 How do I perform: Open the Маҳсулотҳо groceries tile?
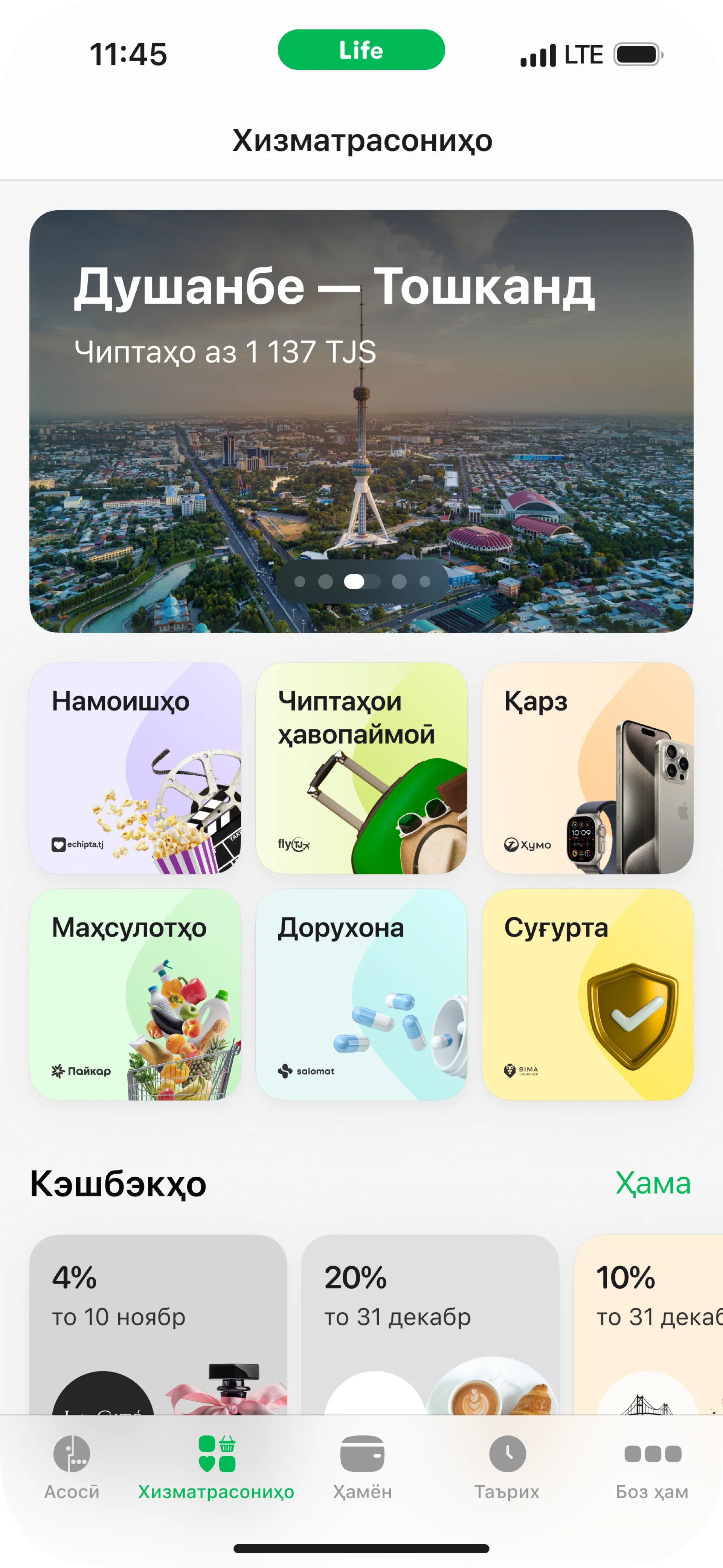[x=135, y=994]
